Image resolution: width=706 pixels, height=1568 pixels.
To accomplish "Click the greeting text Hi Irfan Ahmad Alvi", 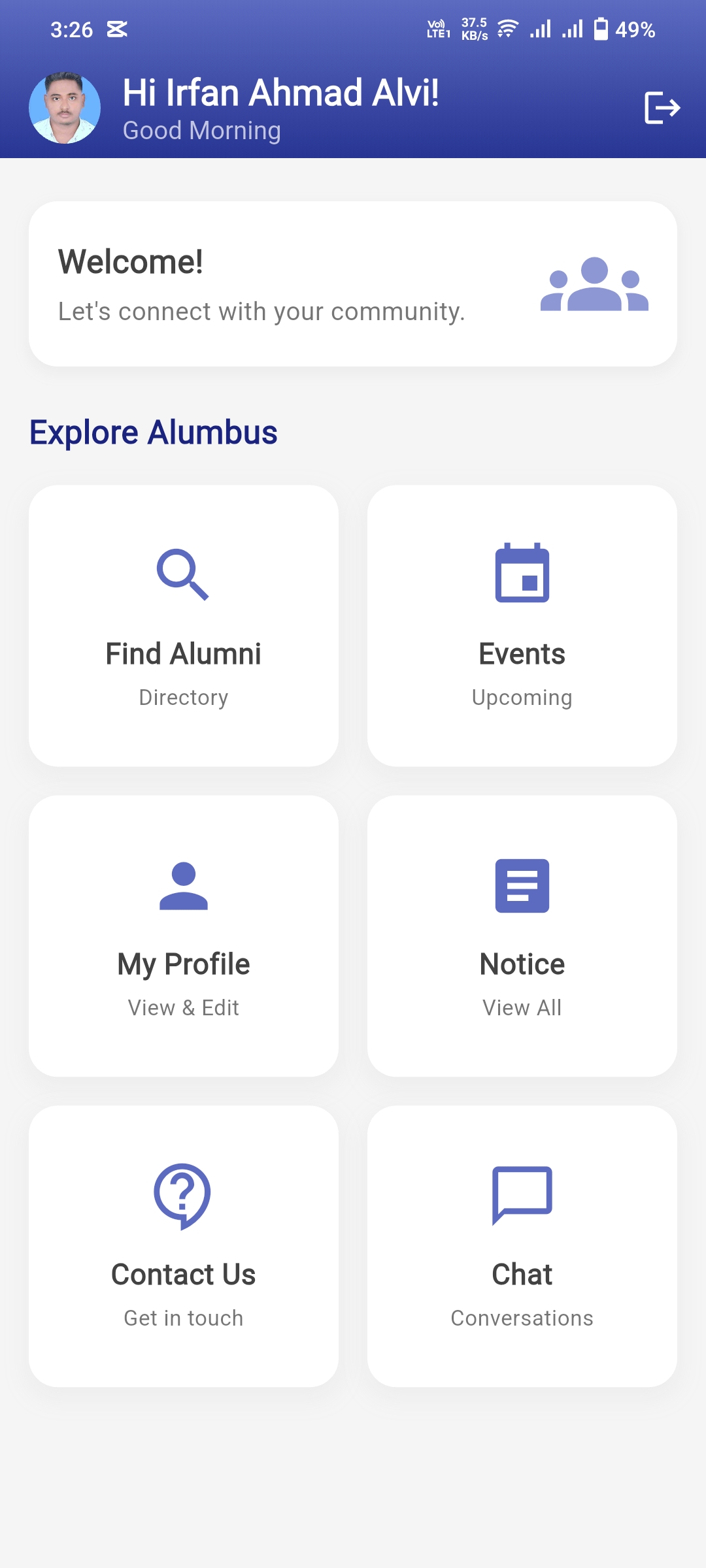I will pos(281,92).
